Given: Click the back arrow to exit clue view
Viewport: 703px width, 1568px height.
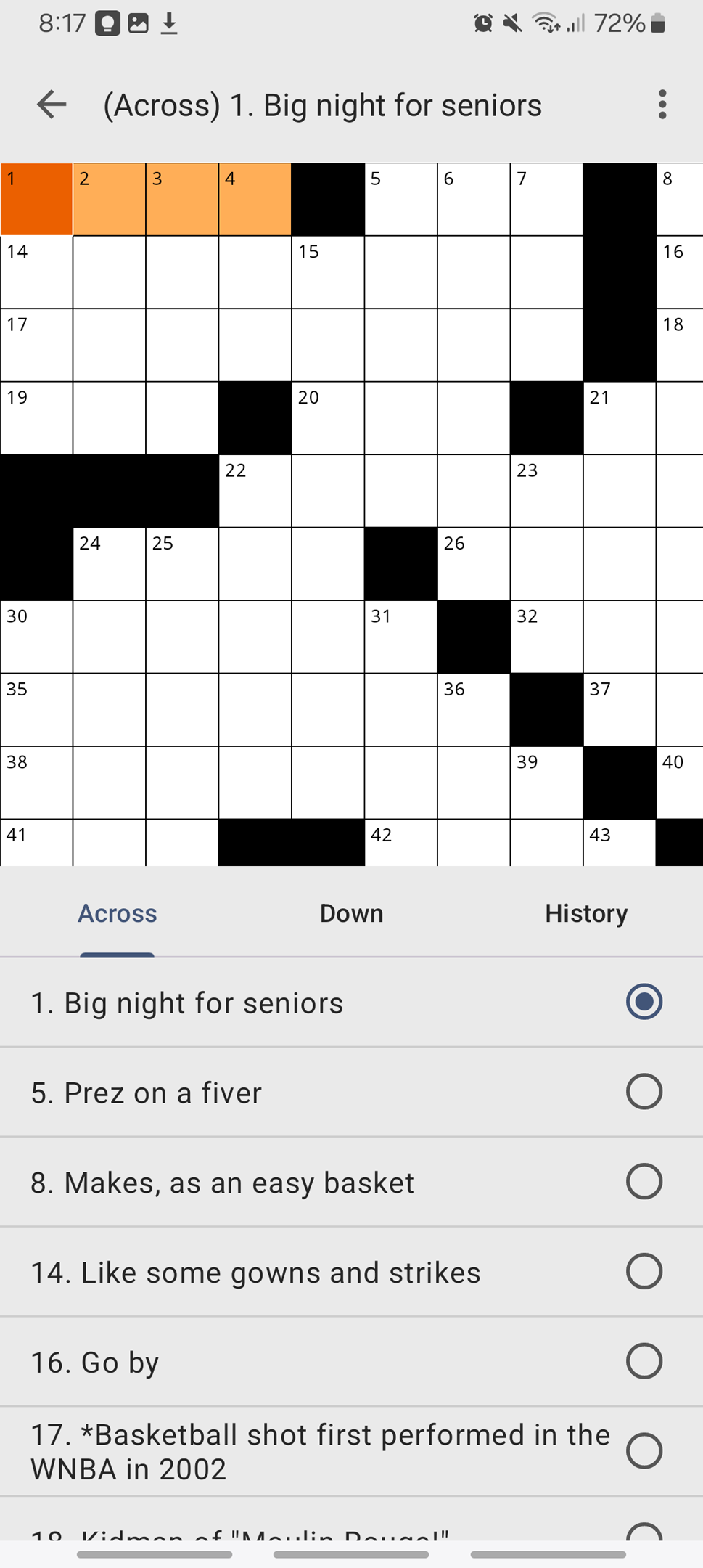Looking at the screenshot, I should point(49,105).
